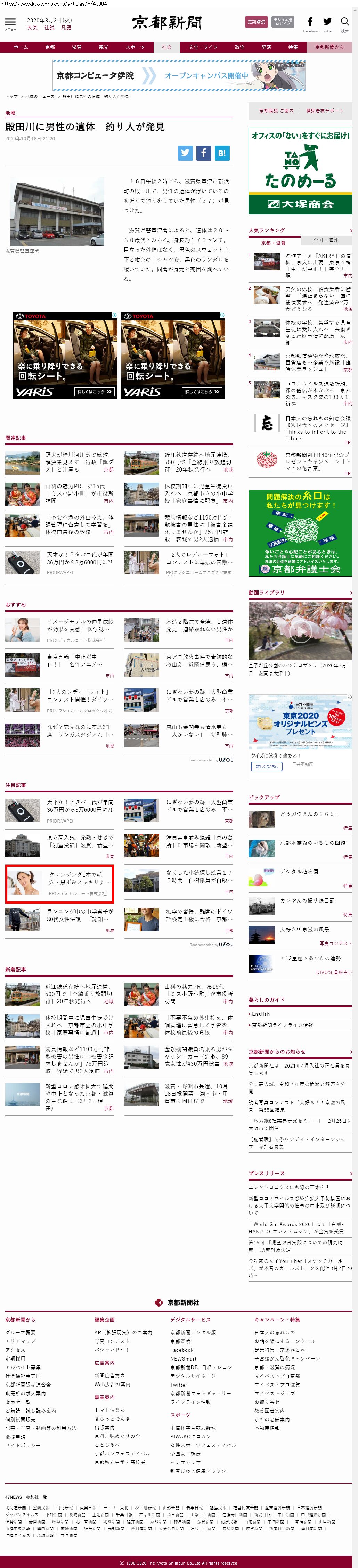Select 全国・海外 ranking tab
358x1568 pixels.
pyautogui.click(x=325, y=240)
